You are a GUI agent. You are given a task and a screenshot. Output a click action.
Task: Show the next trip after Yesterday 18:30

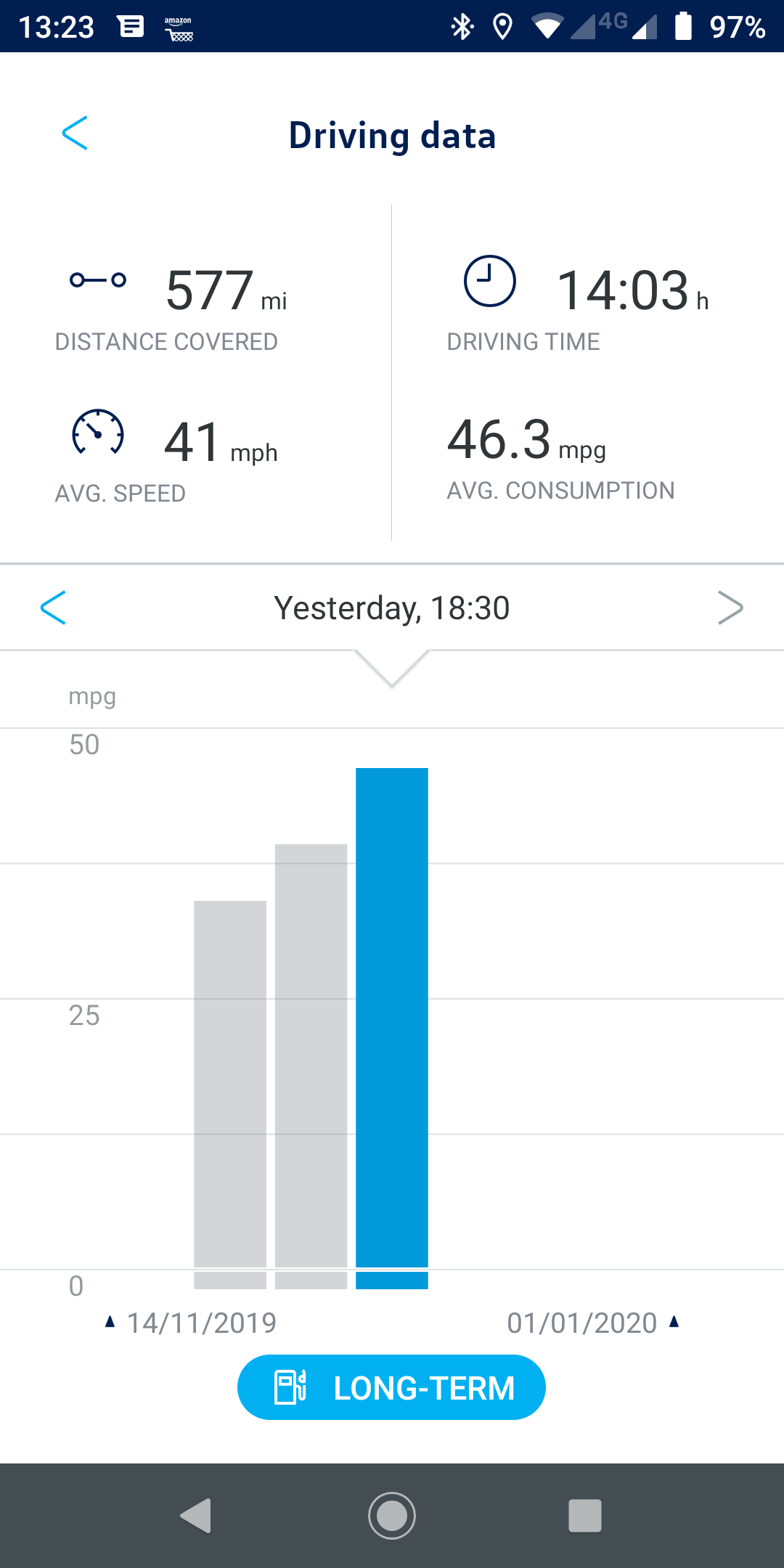(x=730, y=608)
